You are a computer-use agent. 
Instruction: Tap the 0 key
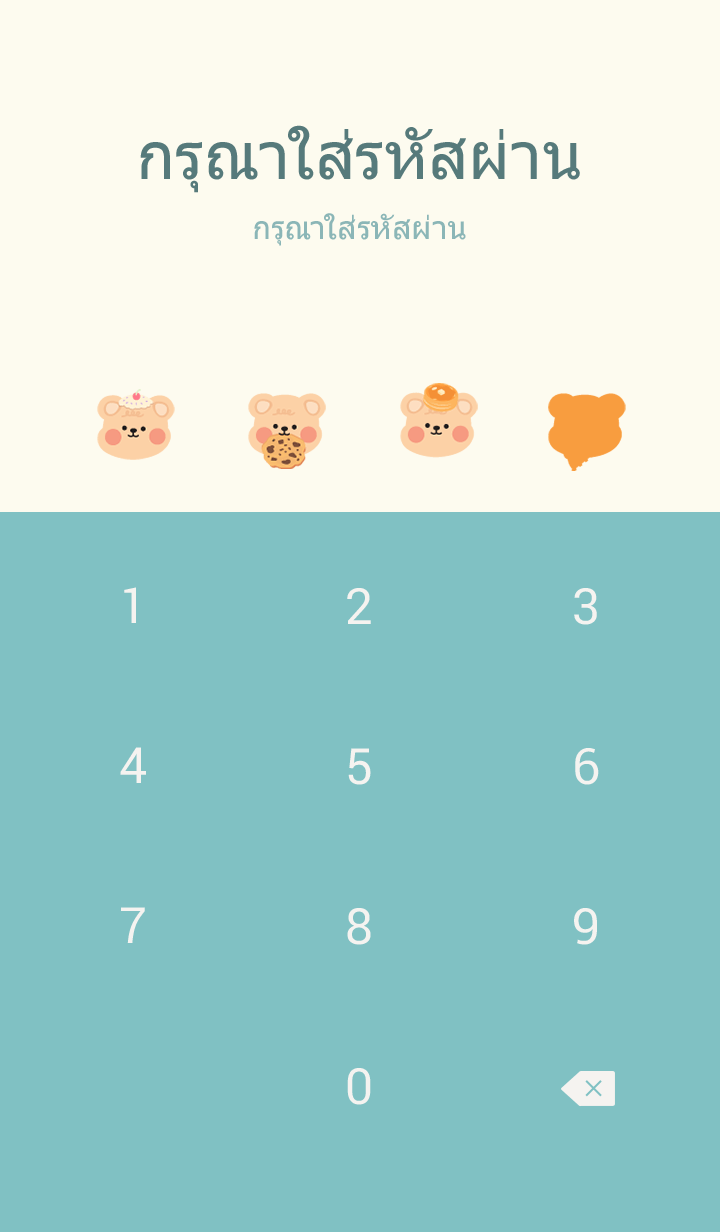(x=359, y=1087)
